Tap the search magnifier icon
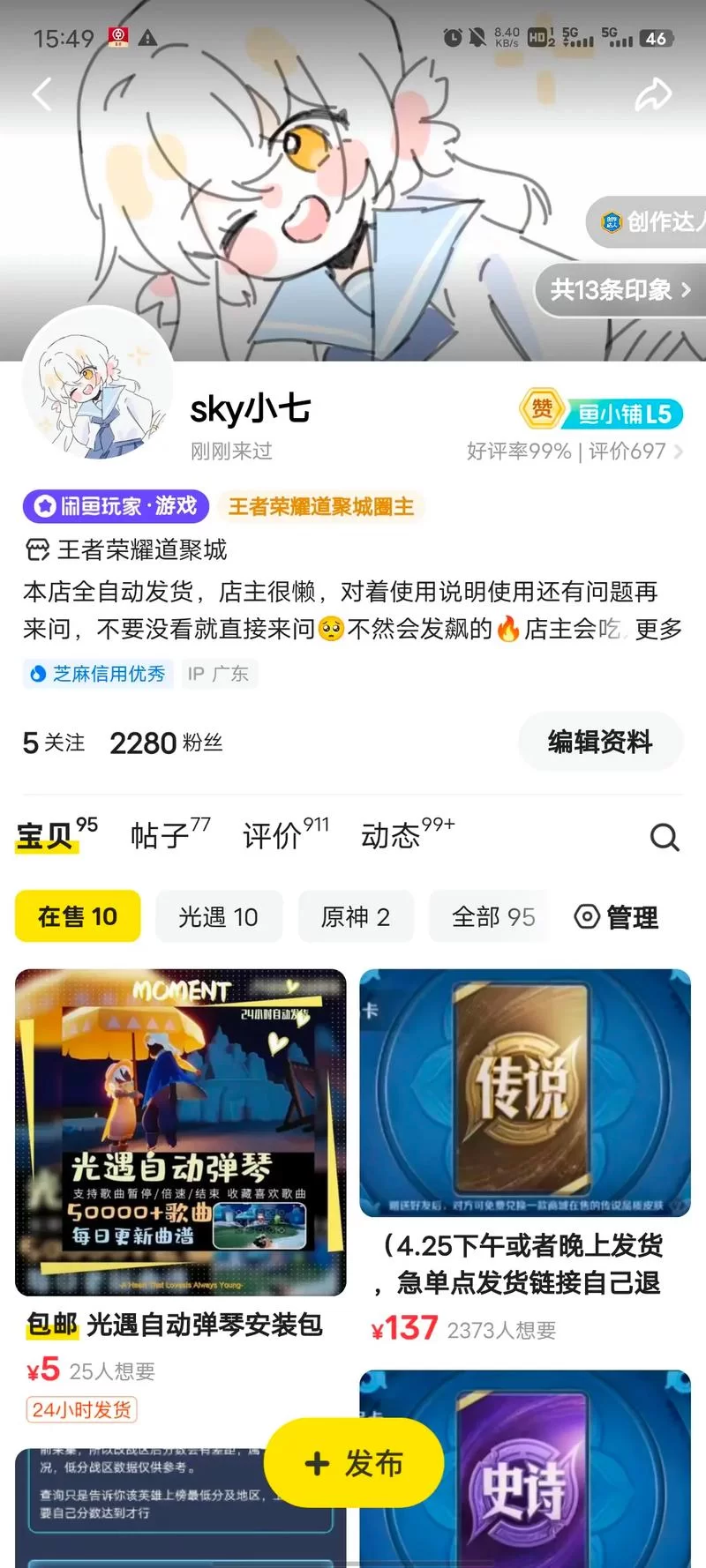706x1568 pixels. pos(665,838)
